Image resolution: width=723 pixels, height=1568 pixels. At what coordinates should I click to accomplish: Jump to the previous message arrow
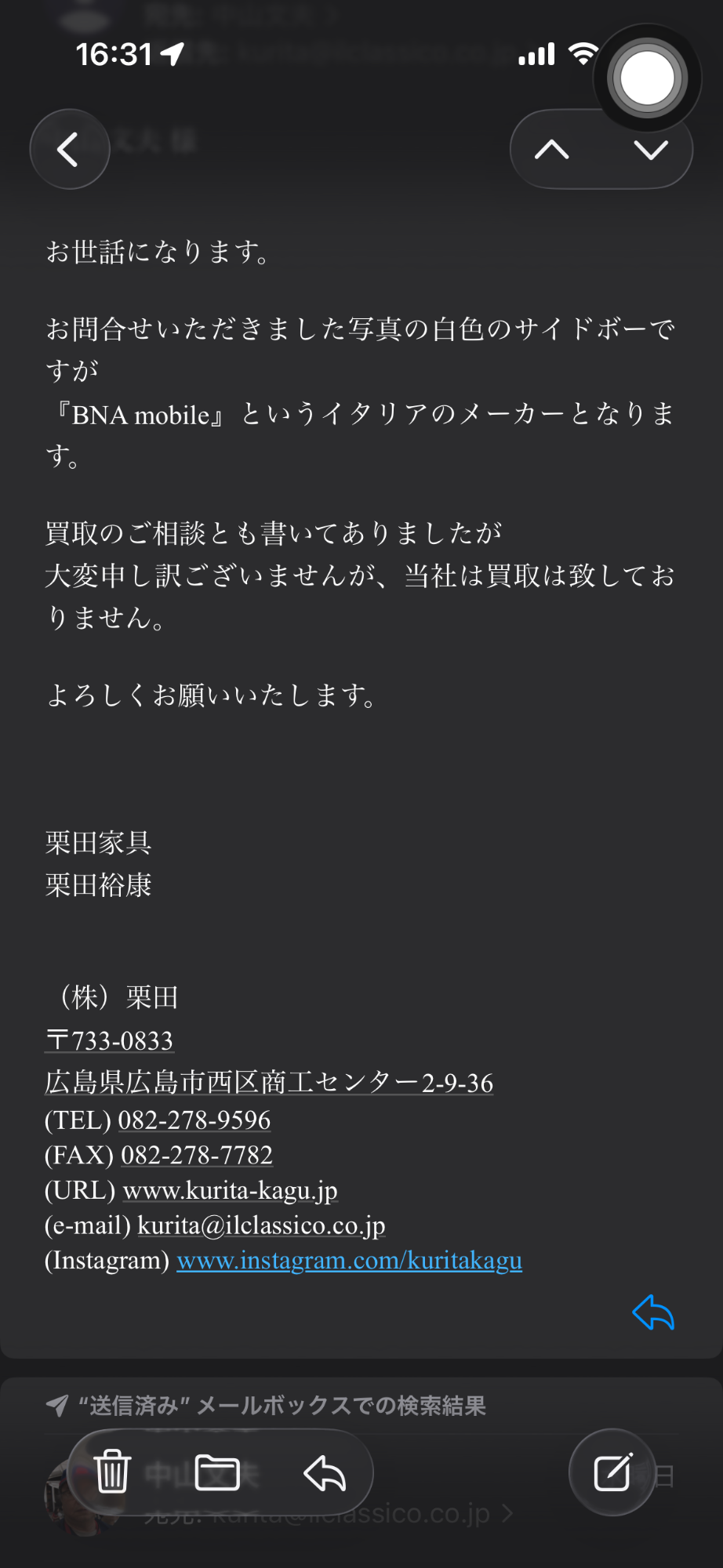pos(552,149)
